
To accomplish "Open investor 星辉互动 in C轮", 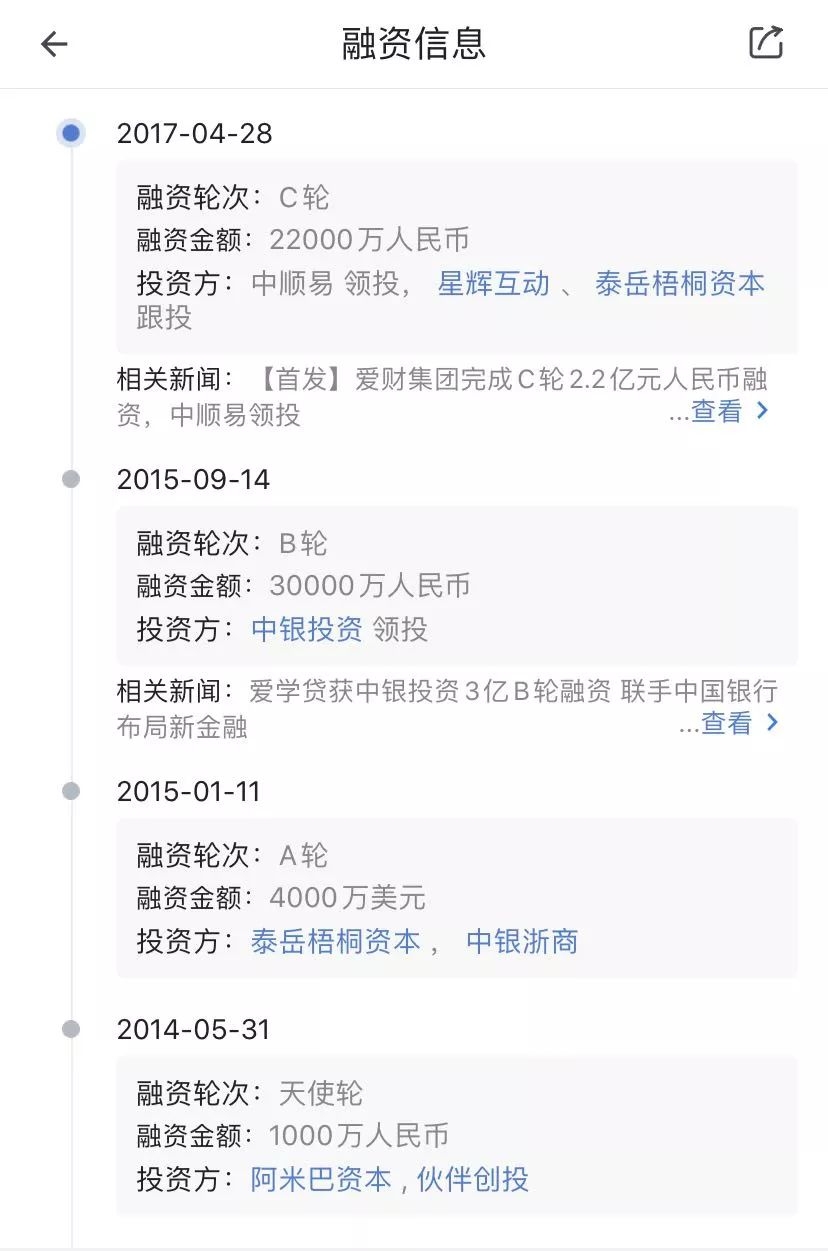I will tap(493, 283).
